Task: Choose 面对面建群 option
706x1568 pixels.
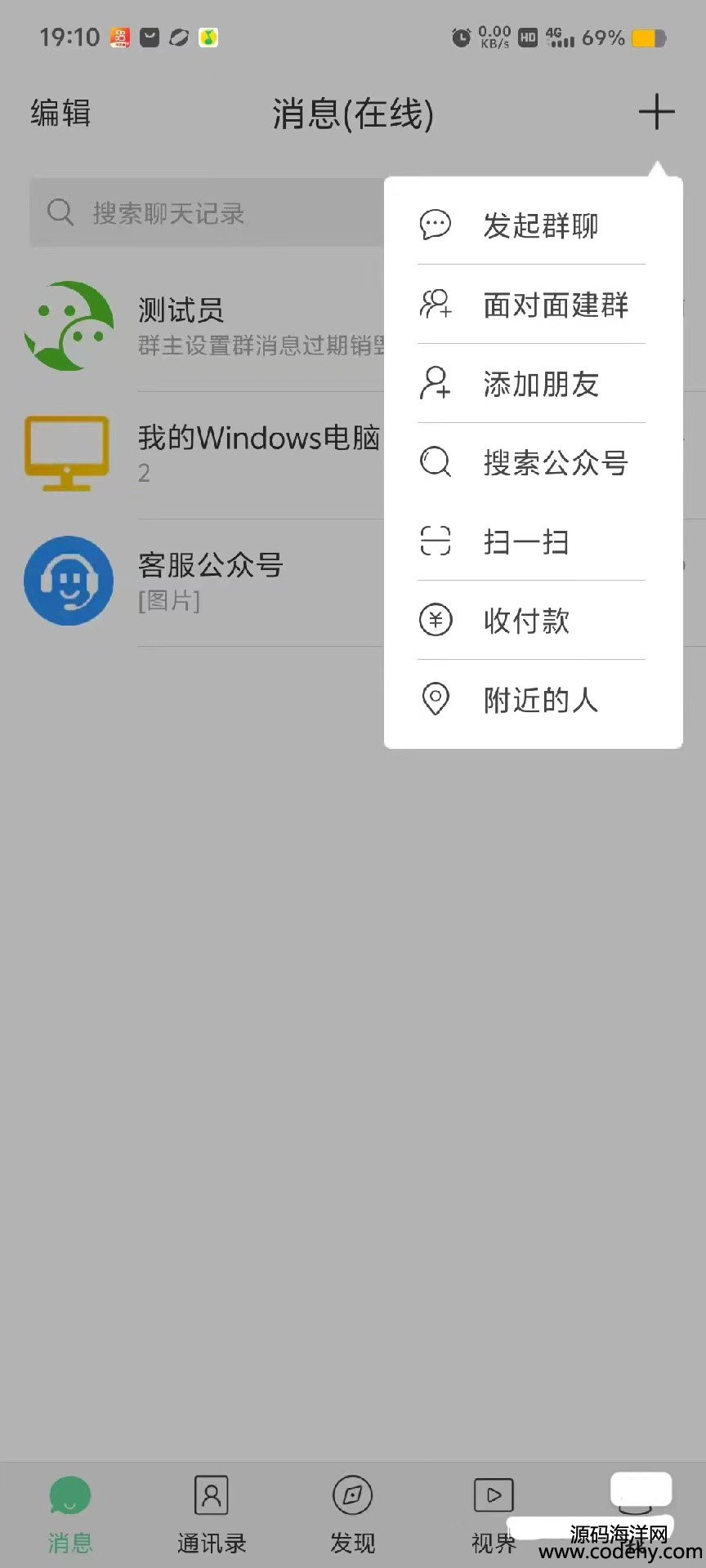Action: (533, 305)
